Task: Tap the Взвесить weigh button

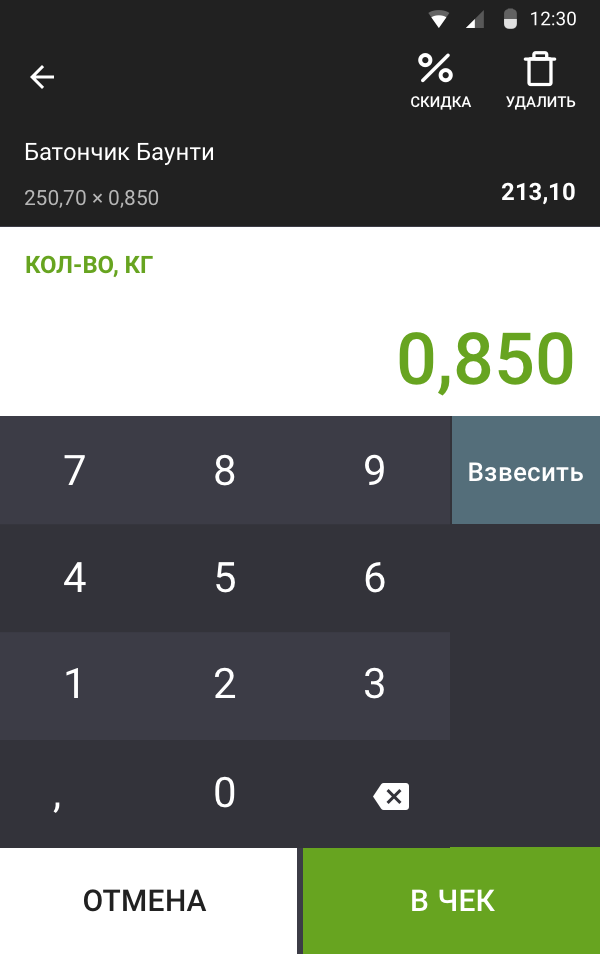Action: (x=526, y=471)
